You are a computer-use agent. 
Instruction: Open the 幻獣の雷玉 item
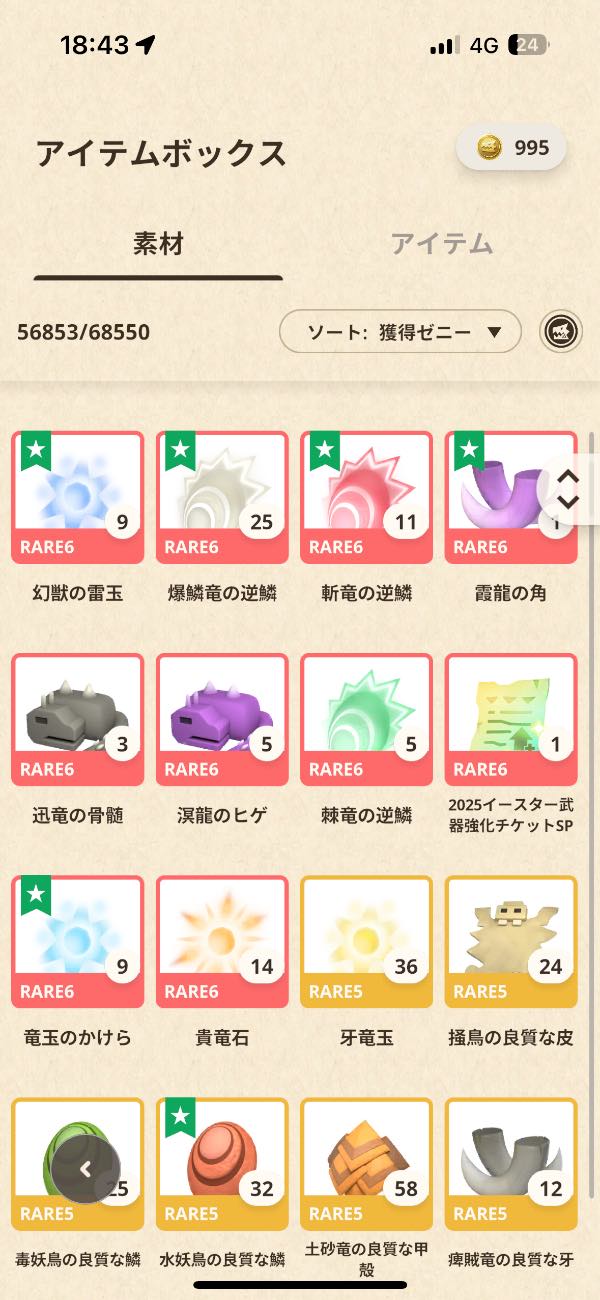78,498
